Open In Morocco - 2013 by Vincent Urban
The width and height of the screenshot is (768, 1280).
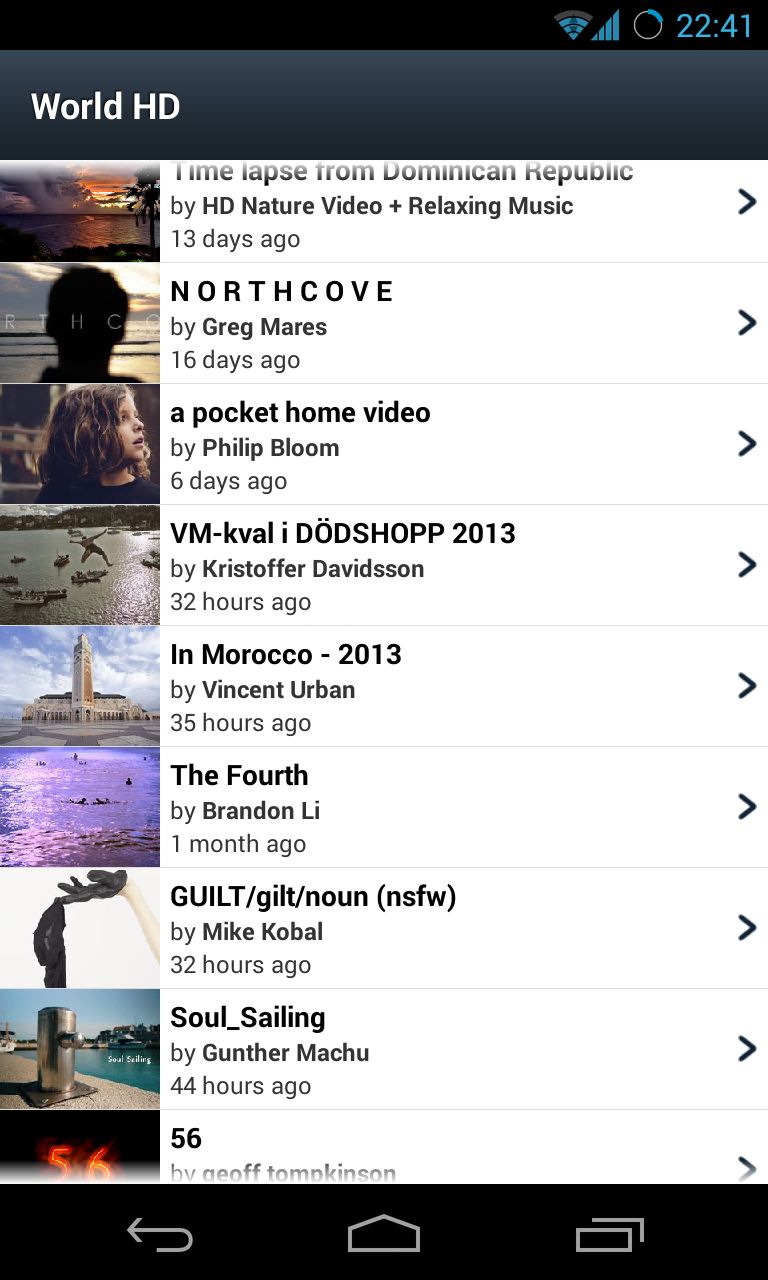(x=384, y=686)
